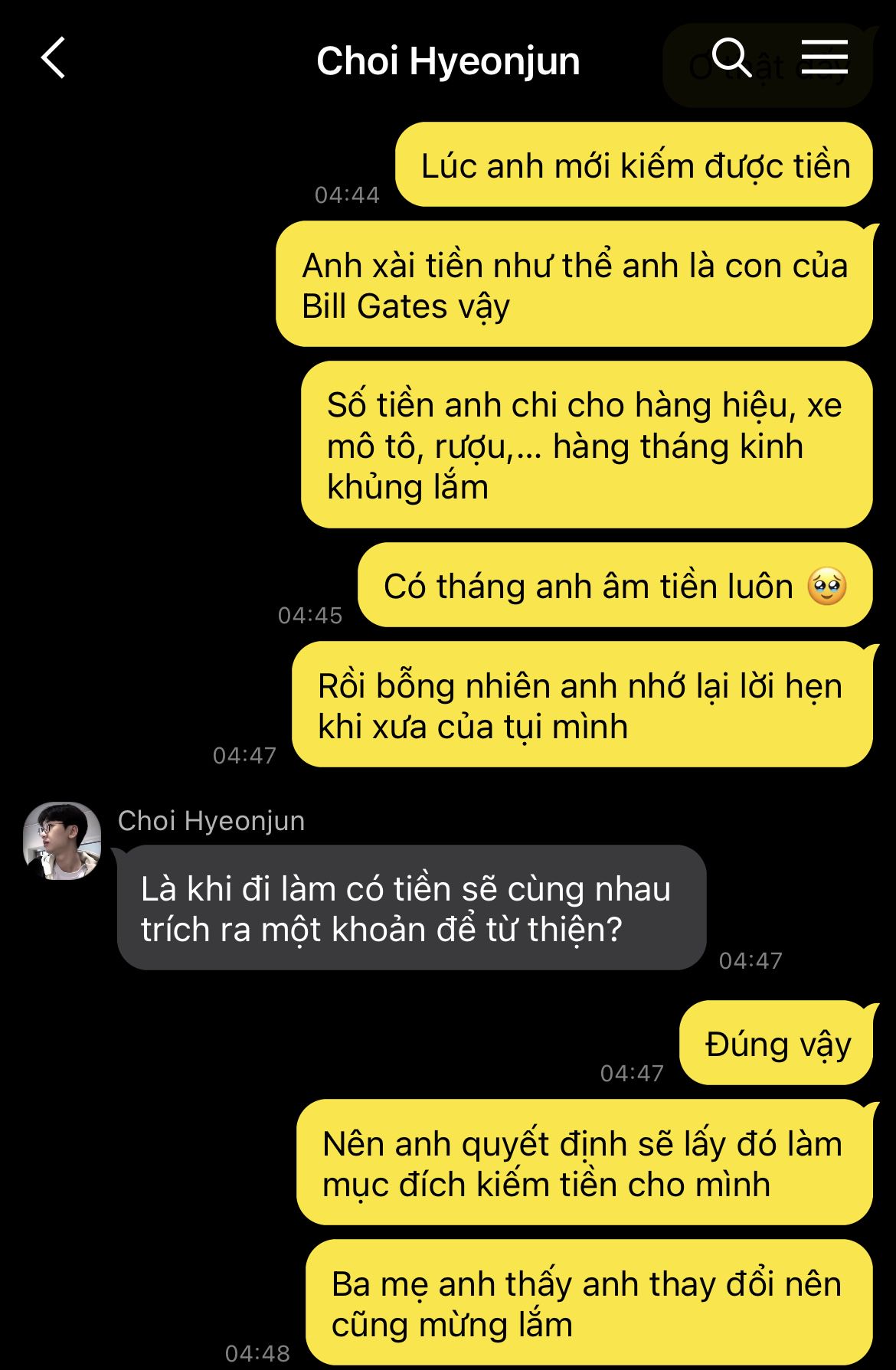This screenshot has height=1370, width=896.
Task: Go back to the chat list
Action: [53, 58]
